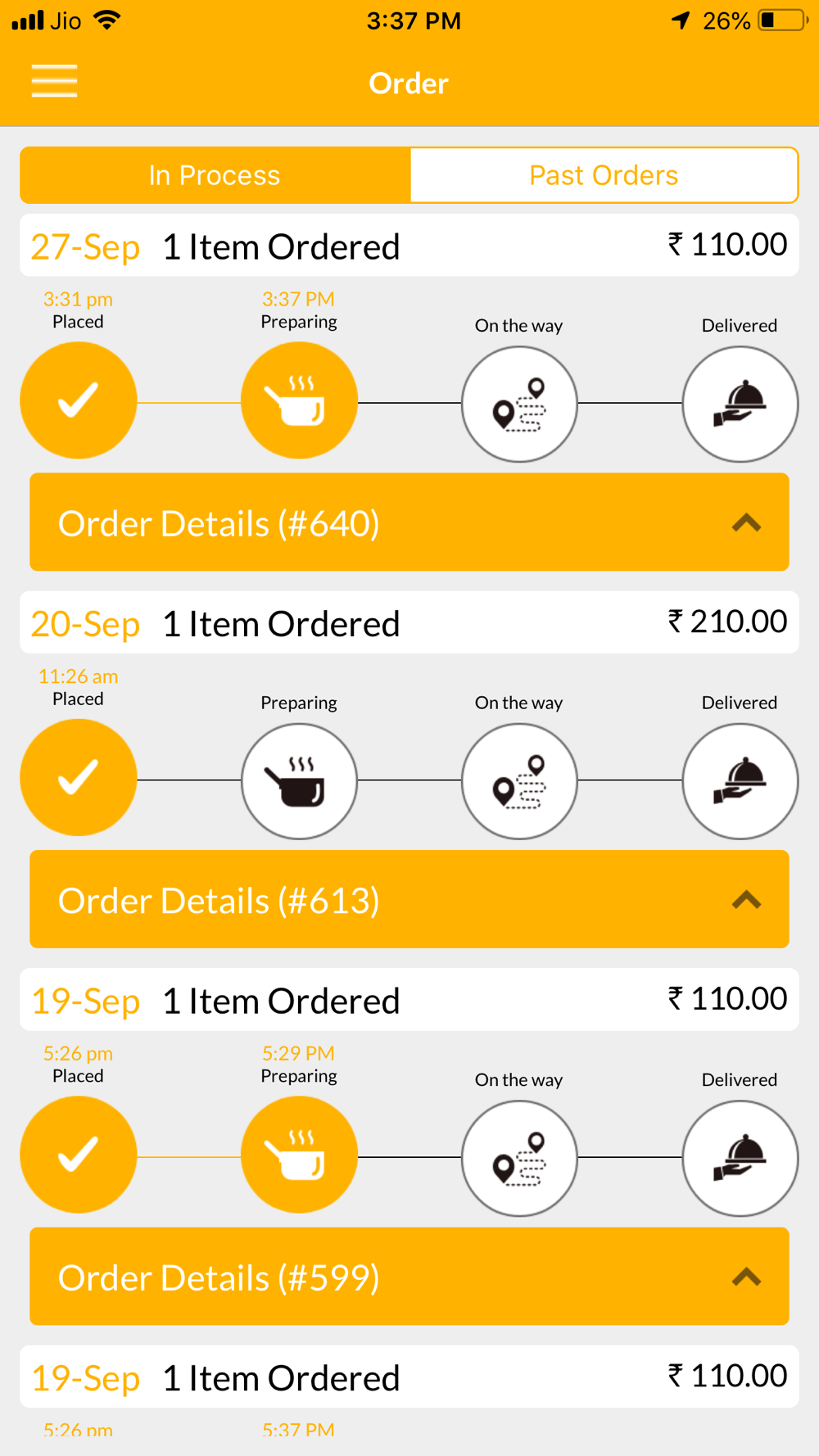Open the hamburger drawer menu
This screenshot has height=1456, width=819.
(x=54, y=81)
